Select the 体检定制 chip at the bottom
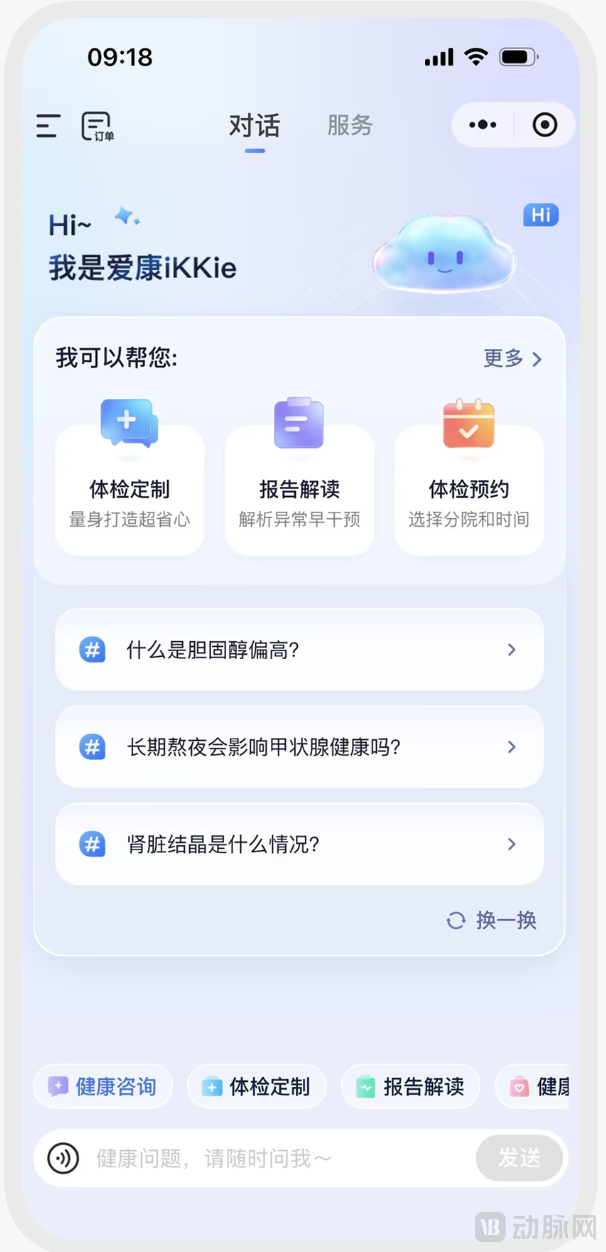 coord(257,1086)
